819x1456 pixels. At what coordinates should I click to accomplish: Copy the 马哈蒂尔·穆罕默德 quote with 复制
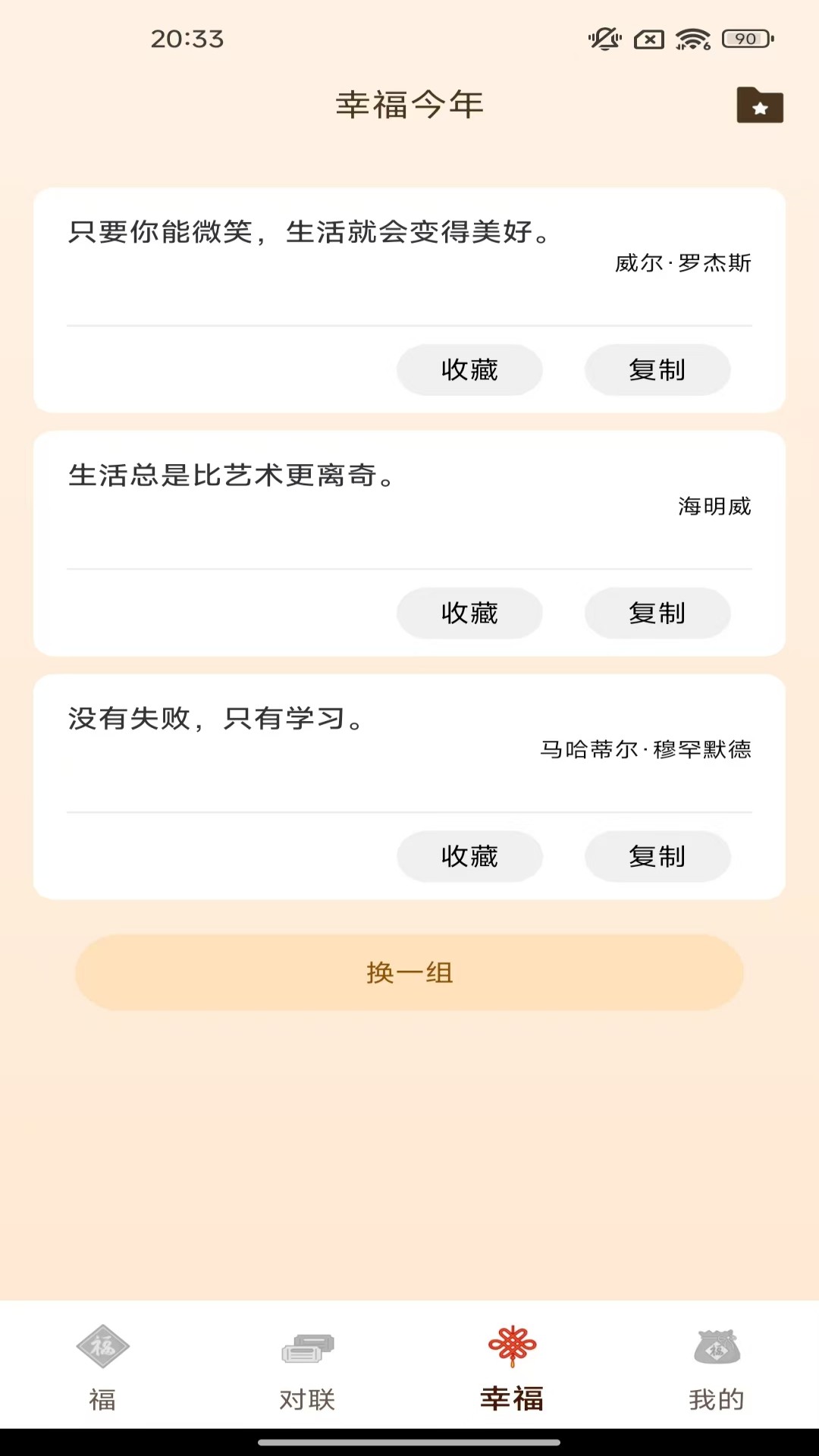[657, 856]
